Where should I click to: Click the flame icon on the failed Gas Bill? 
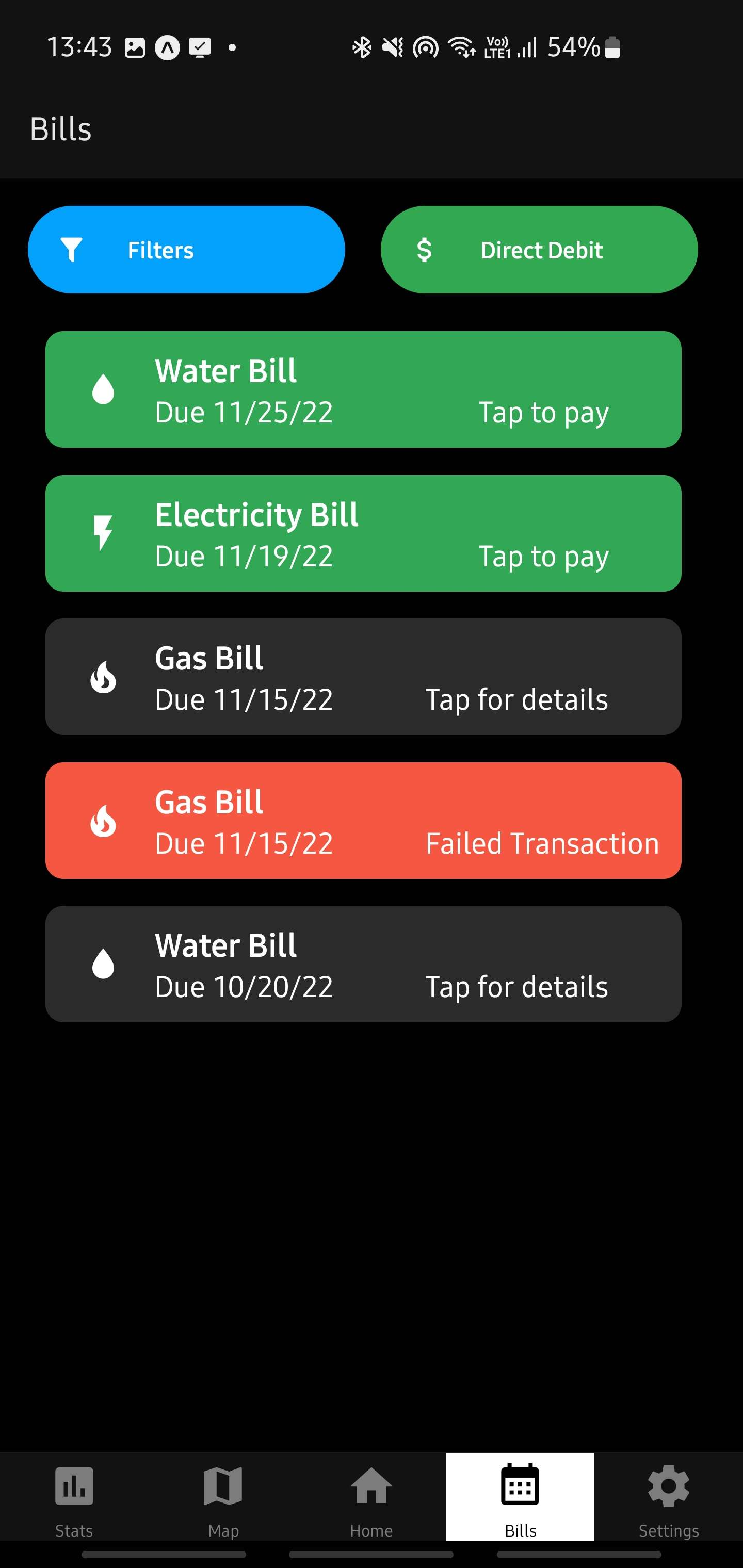104,821
